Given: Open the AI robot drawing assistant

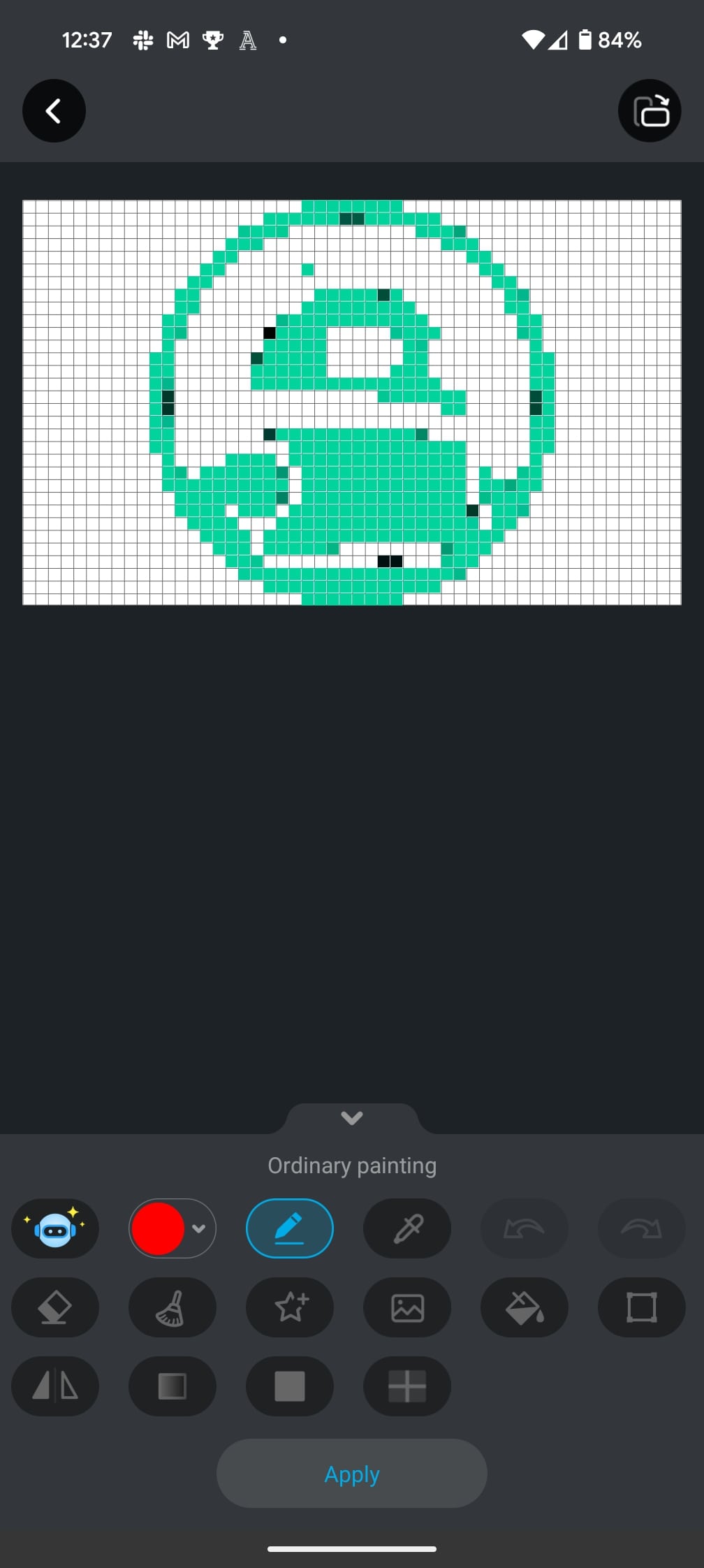Looking at the screenshot, I should (55, 1228).
